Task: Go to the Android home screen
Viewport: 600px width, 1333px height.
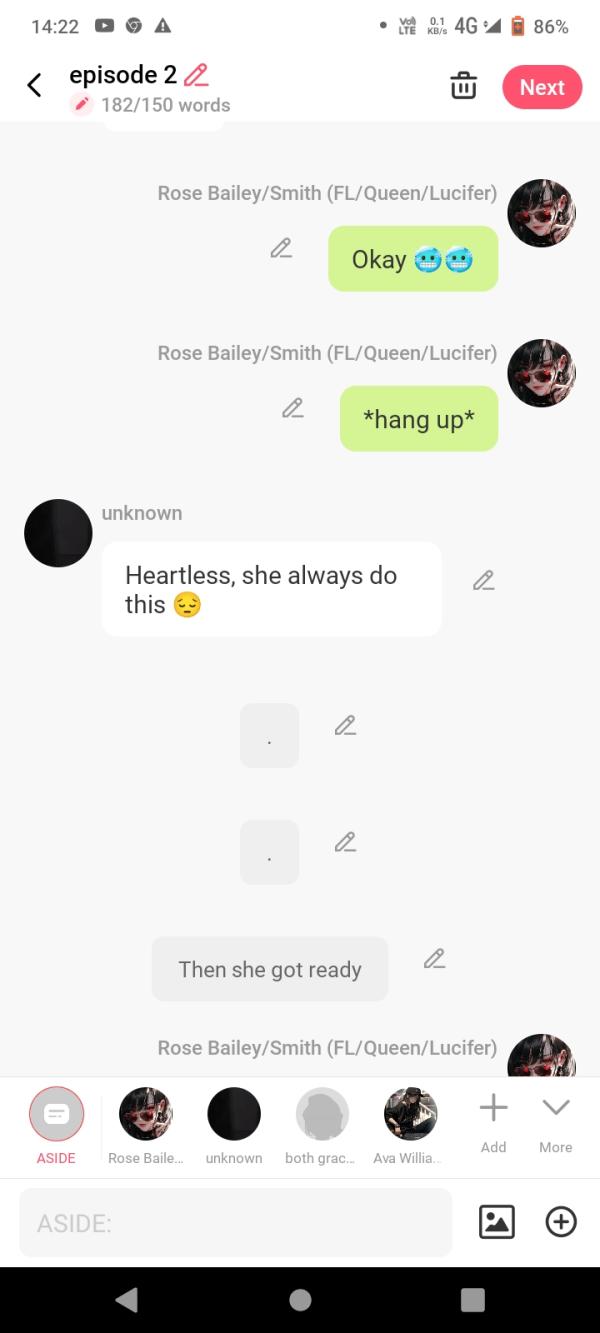Action: coord(300,1299)
